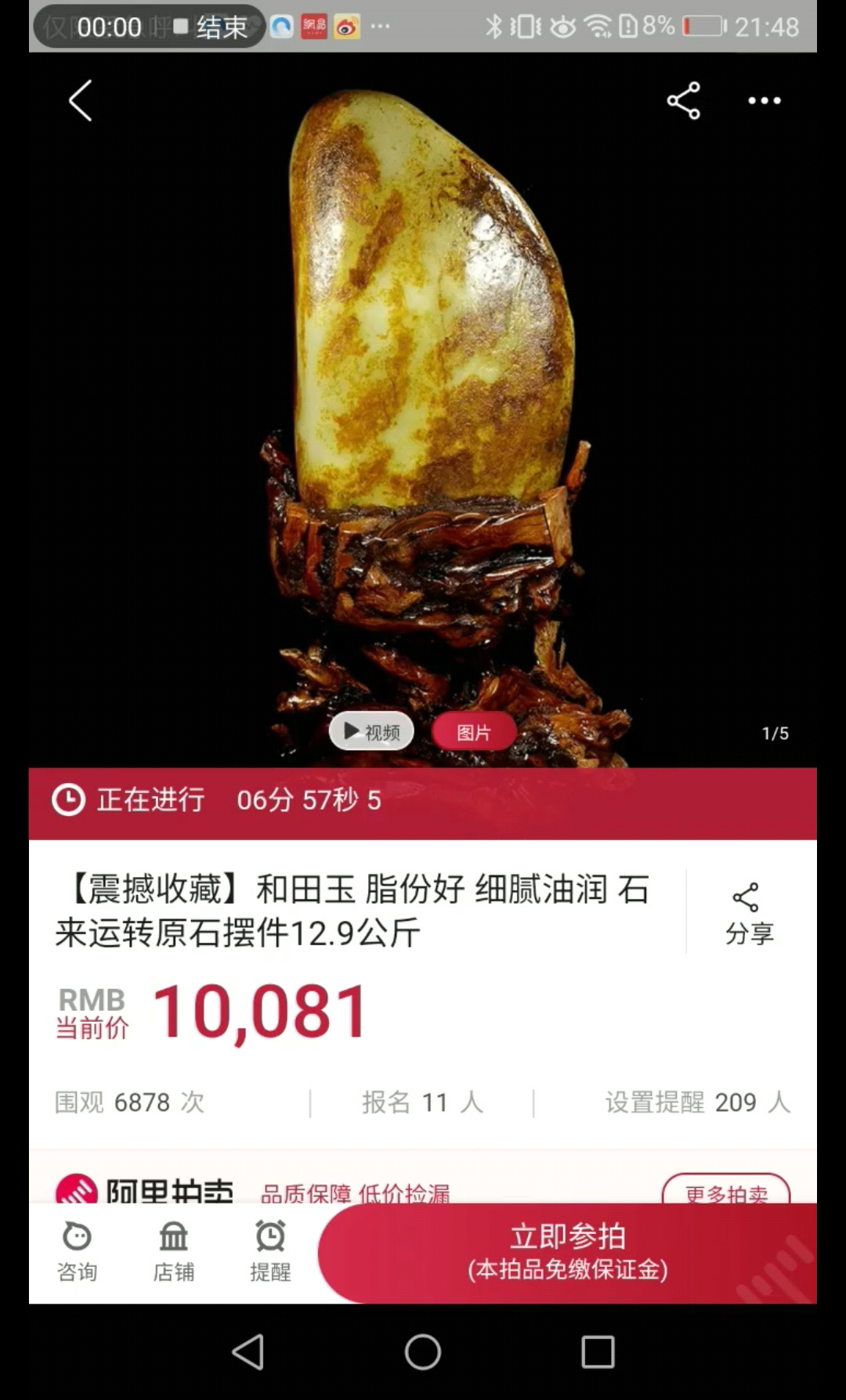Switch to the 图片 pictures view
The height and width of the screenshot is (1400, 846).
pos(473,732)
